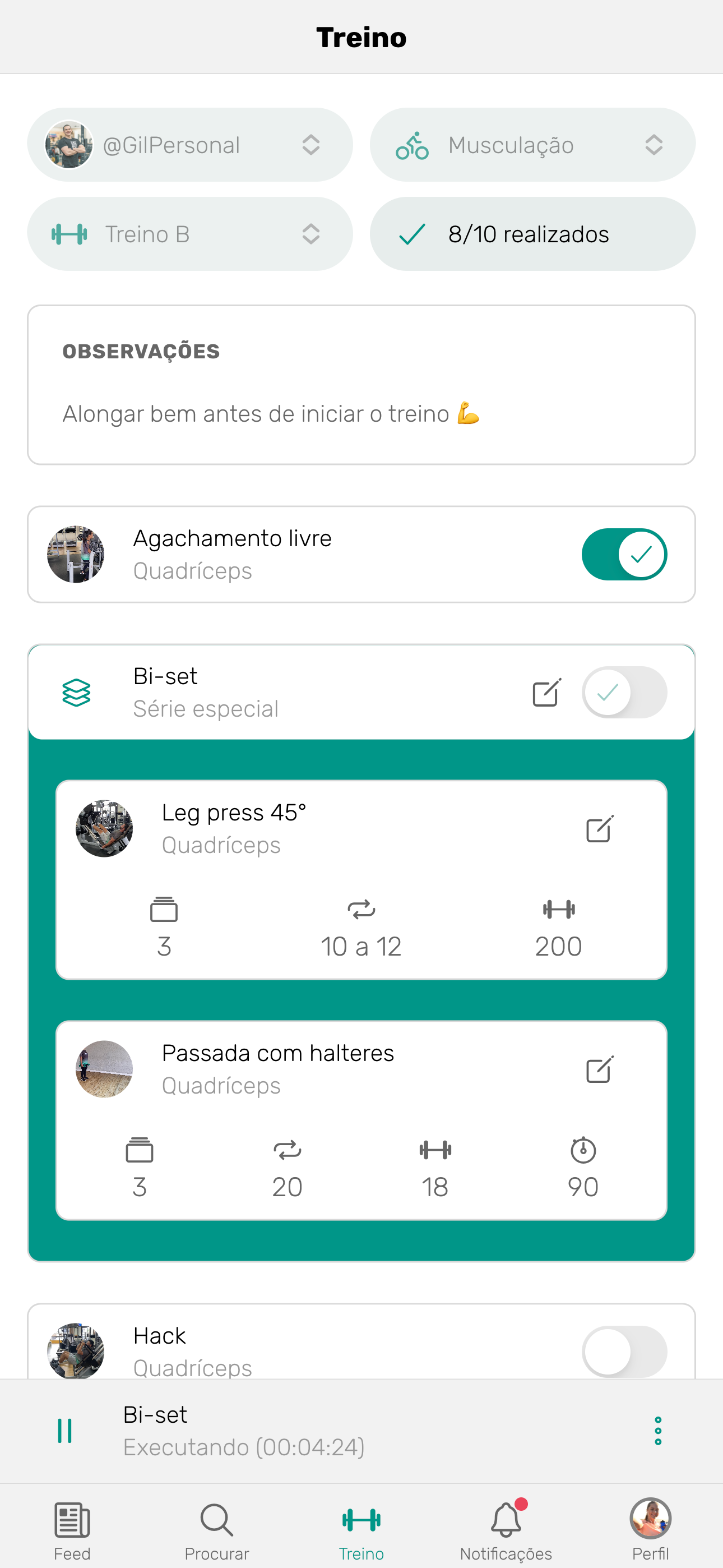
Task: Click the Leg press 45° exercise thumbnail
Action: click(104, 829)
